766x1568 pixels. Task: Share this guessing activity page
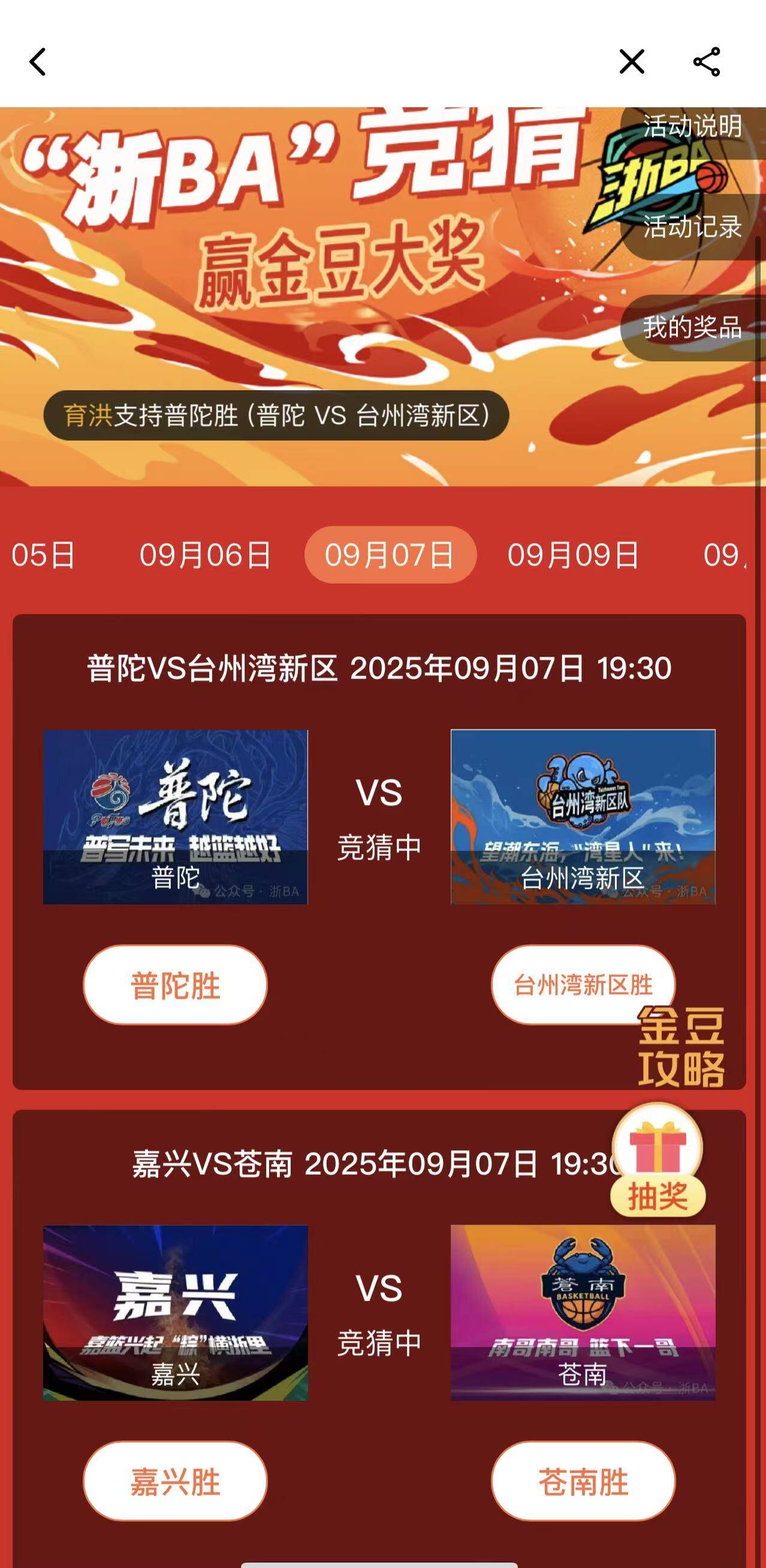(x=706, y=62)
